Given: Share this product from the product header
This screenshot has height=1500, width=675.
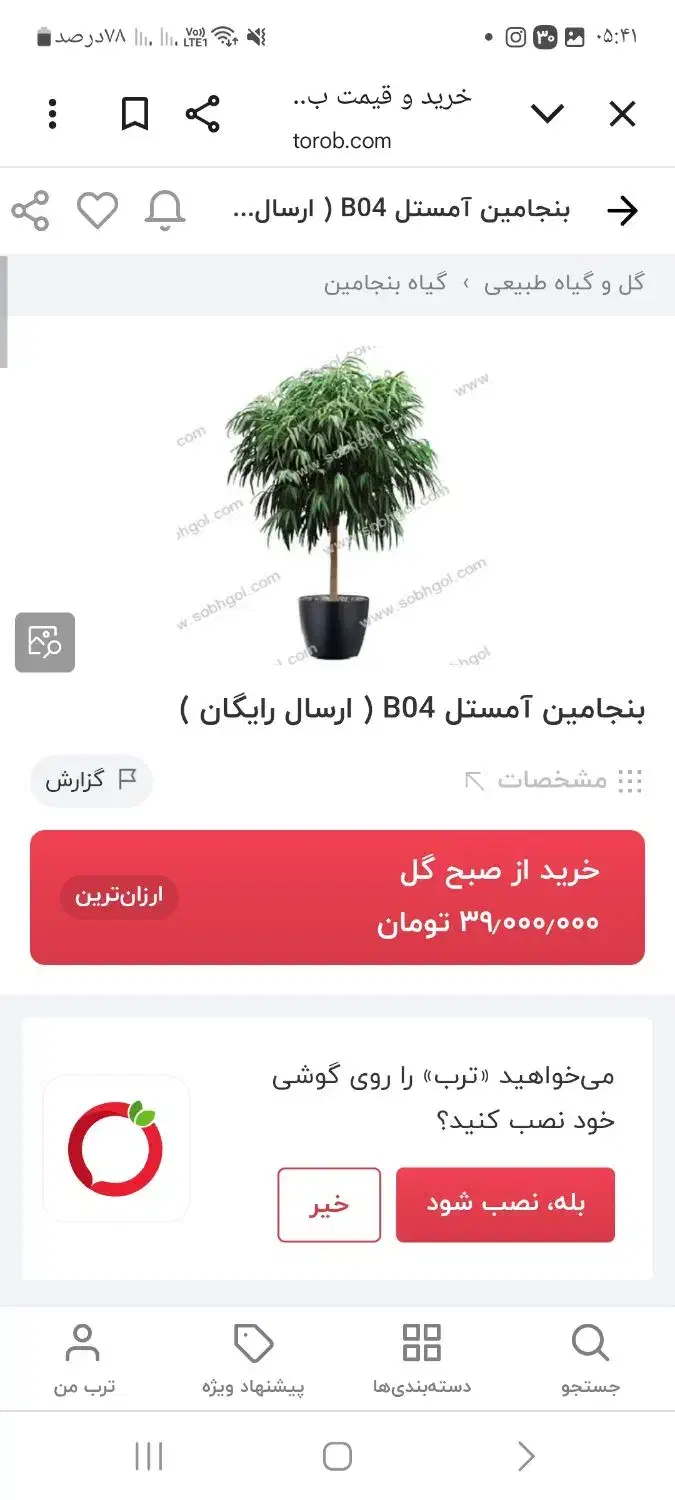Looking at the screenshot, I should click(x=30, y=210).
